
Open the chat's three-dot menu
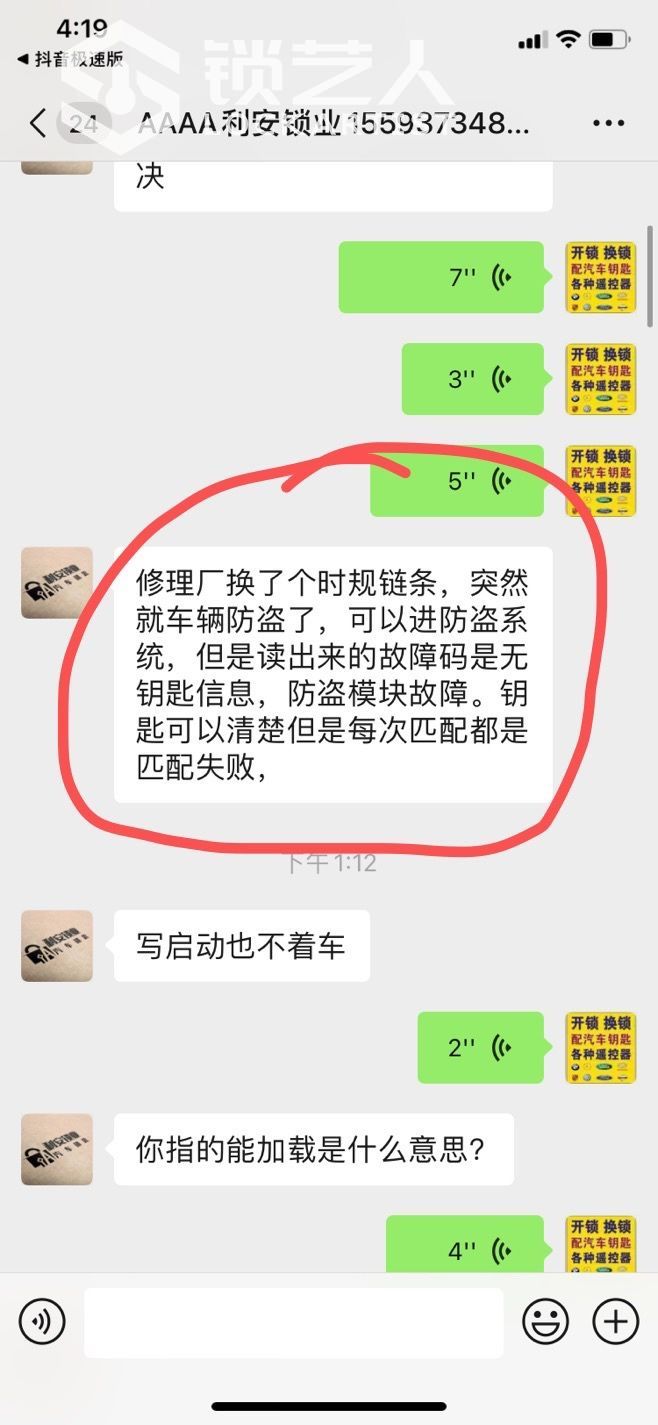(608, 124)
